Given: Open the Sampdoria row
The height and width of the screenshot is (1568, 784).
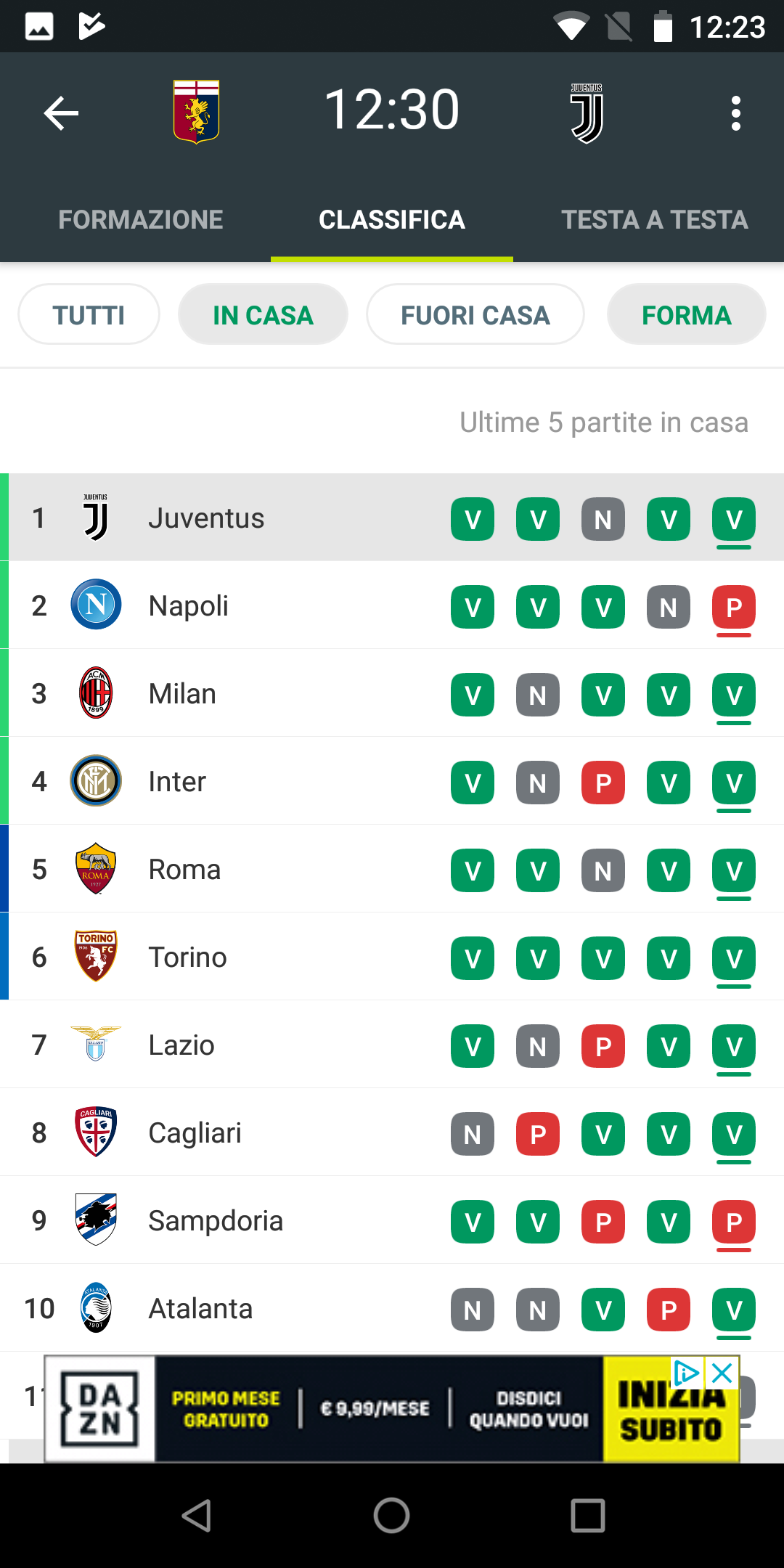Looking at the screenshot, I should tap(392, 1220).
